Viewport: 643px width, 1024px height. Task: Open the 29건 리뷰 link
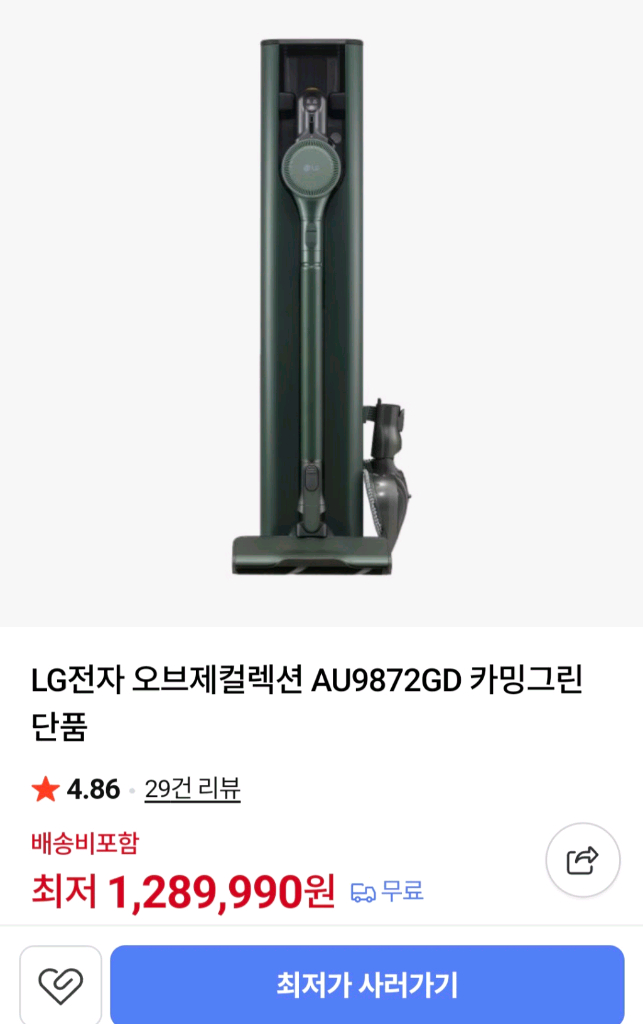click(192, 789)
